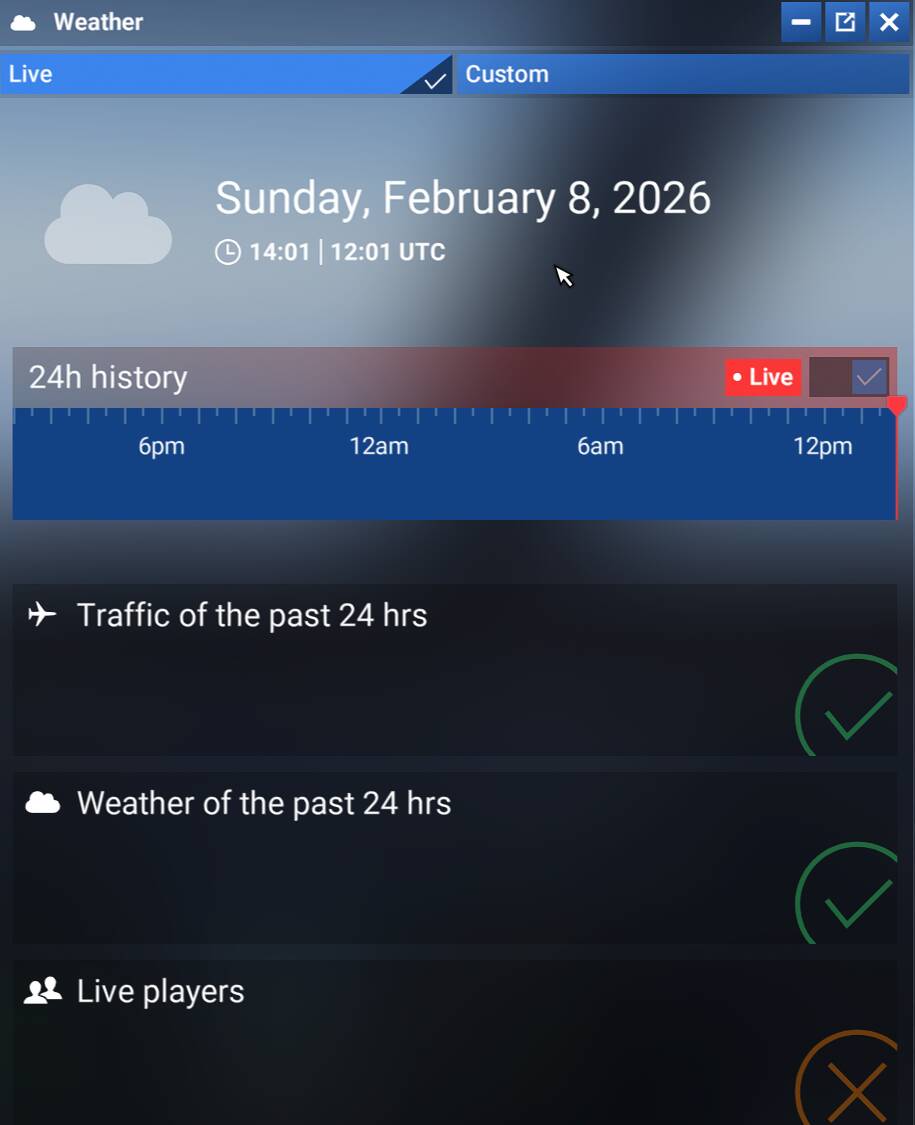Pop out the Weather panel window
The image size is (915, 1125).
pos(845,22)
